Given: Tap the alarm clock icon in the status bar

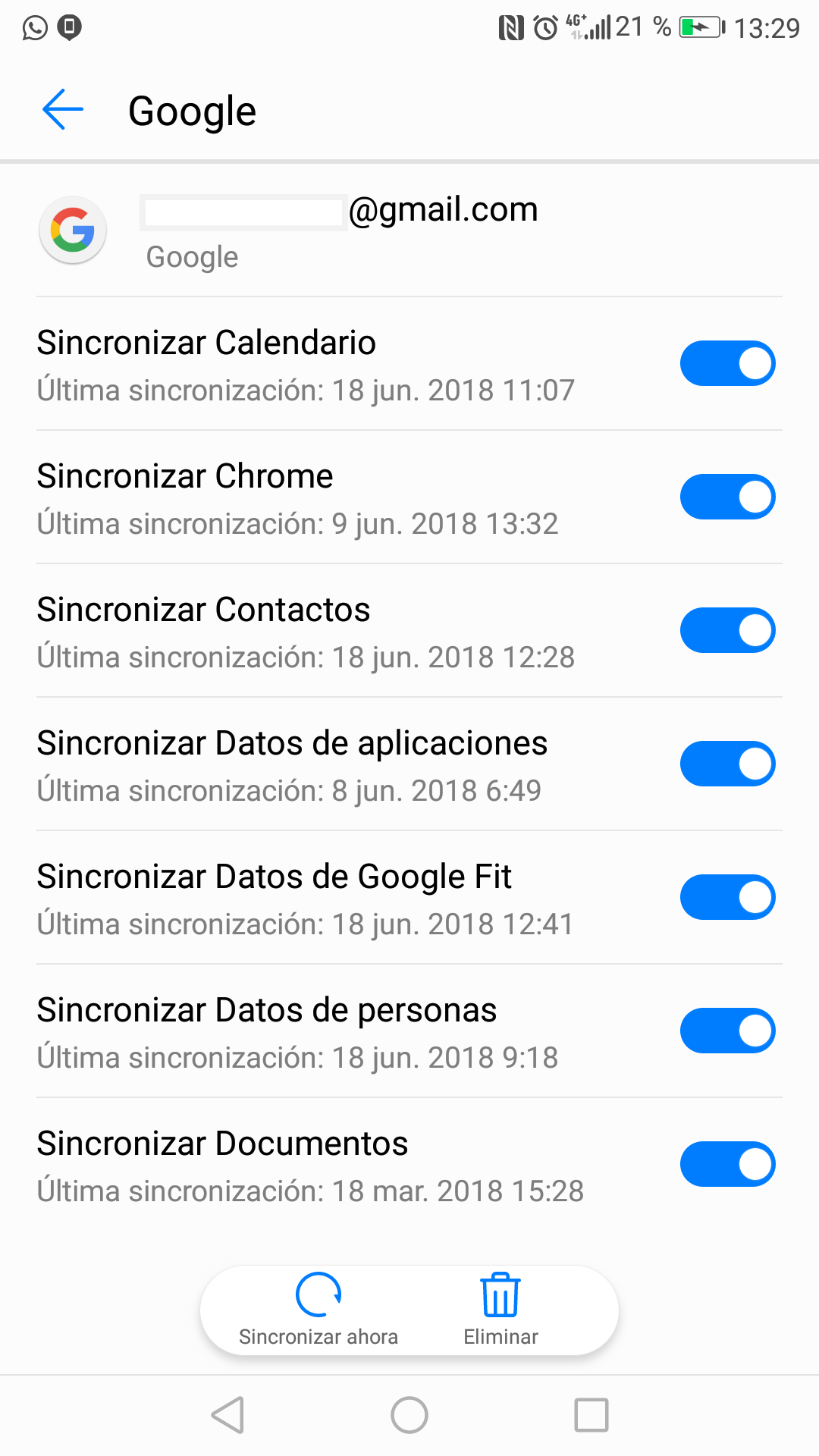Looking at the screenshot, I should point(543,26).
